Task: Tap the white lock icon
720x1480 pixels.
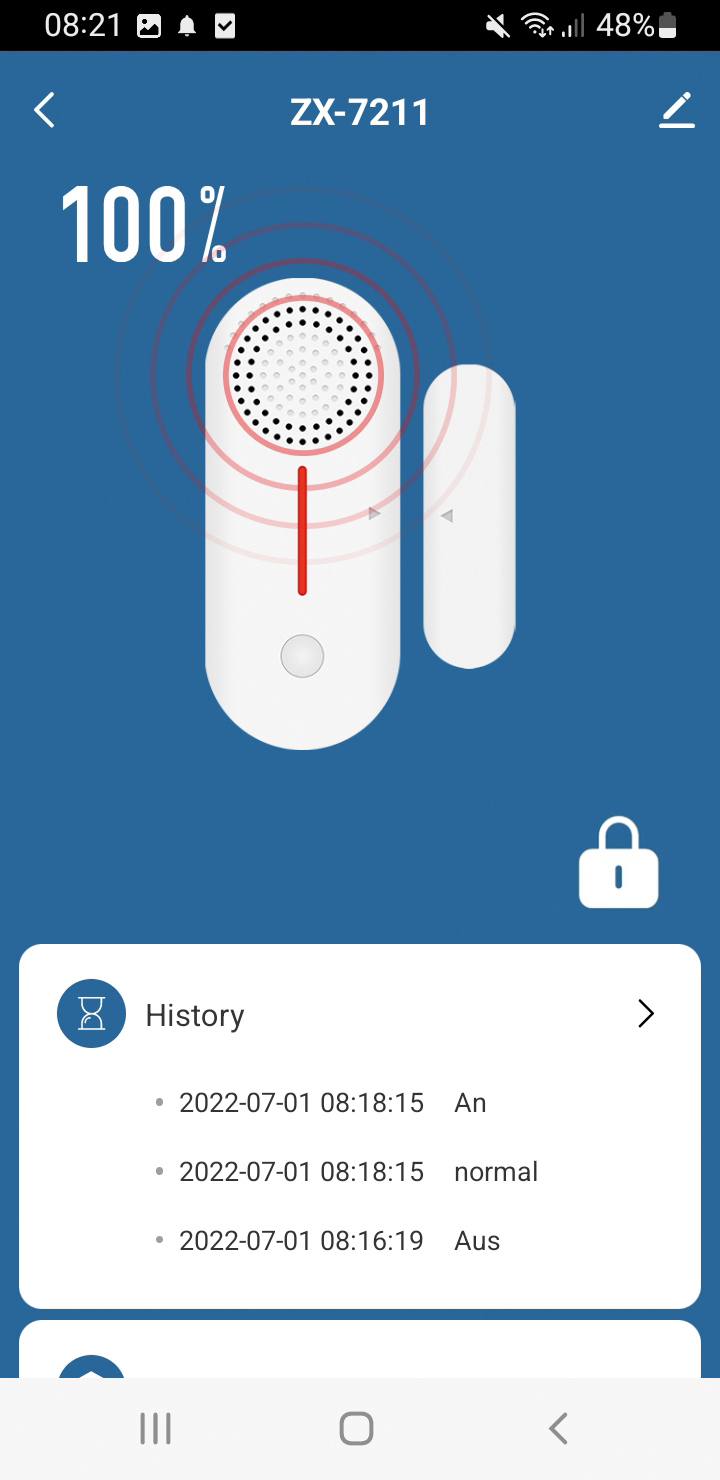Action: coord(618,864)
